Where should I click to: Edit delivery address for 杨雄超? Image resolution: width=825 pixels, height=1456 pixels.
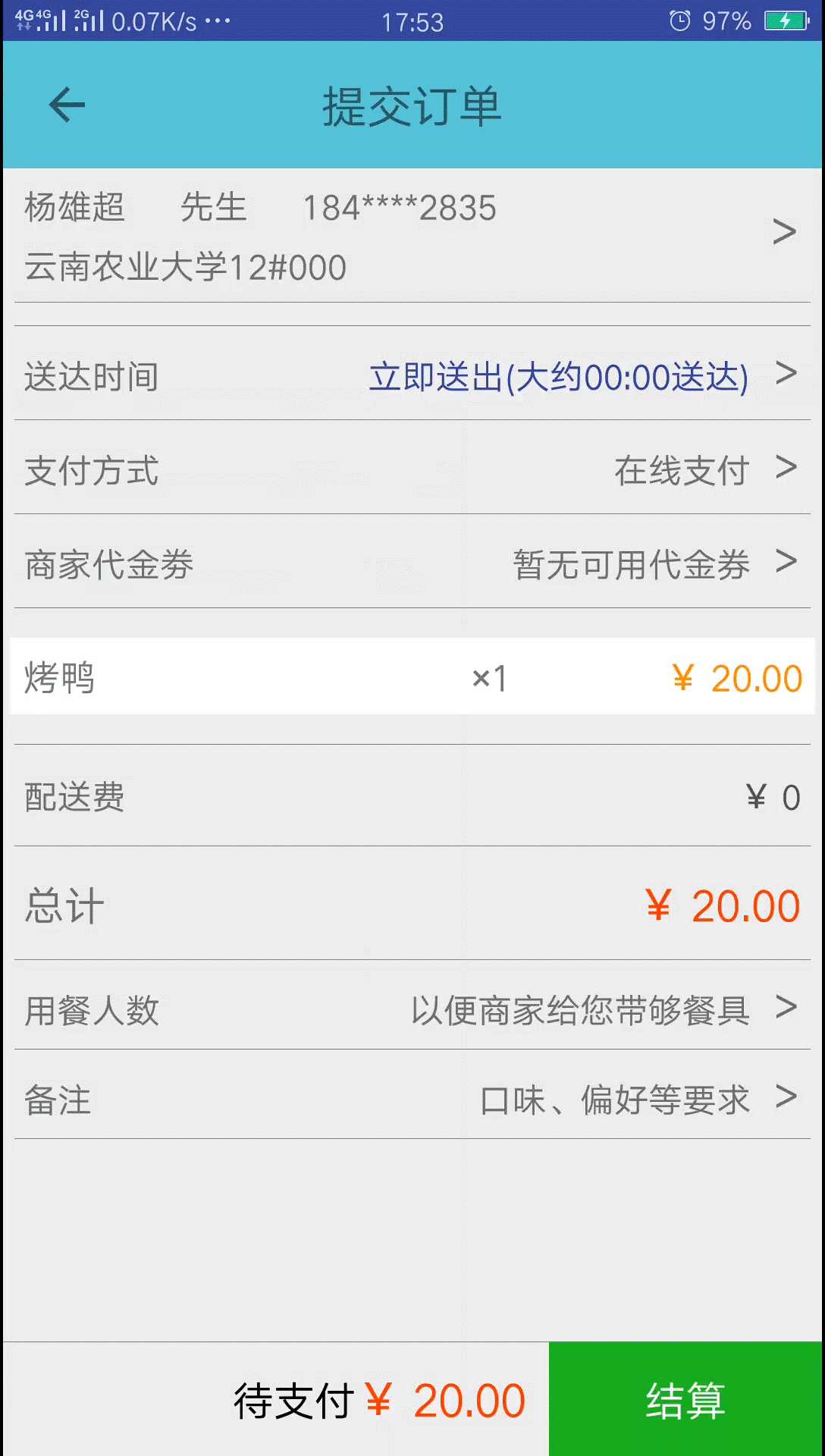(412, 236)
